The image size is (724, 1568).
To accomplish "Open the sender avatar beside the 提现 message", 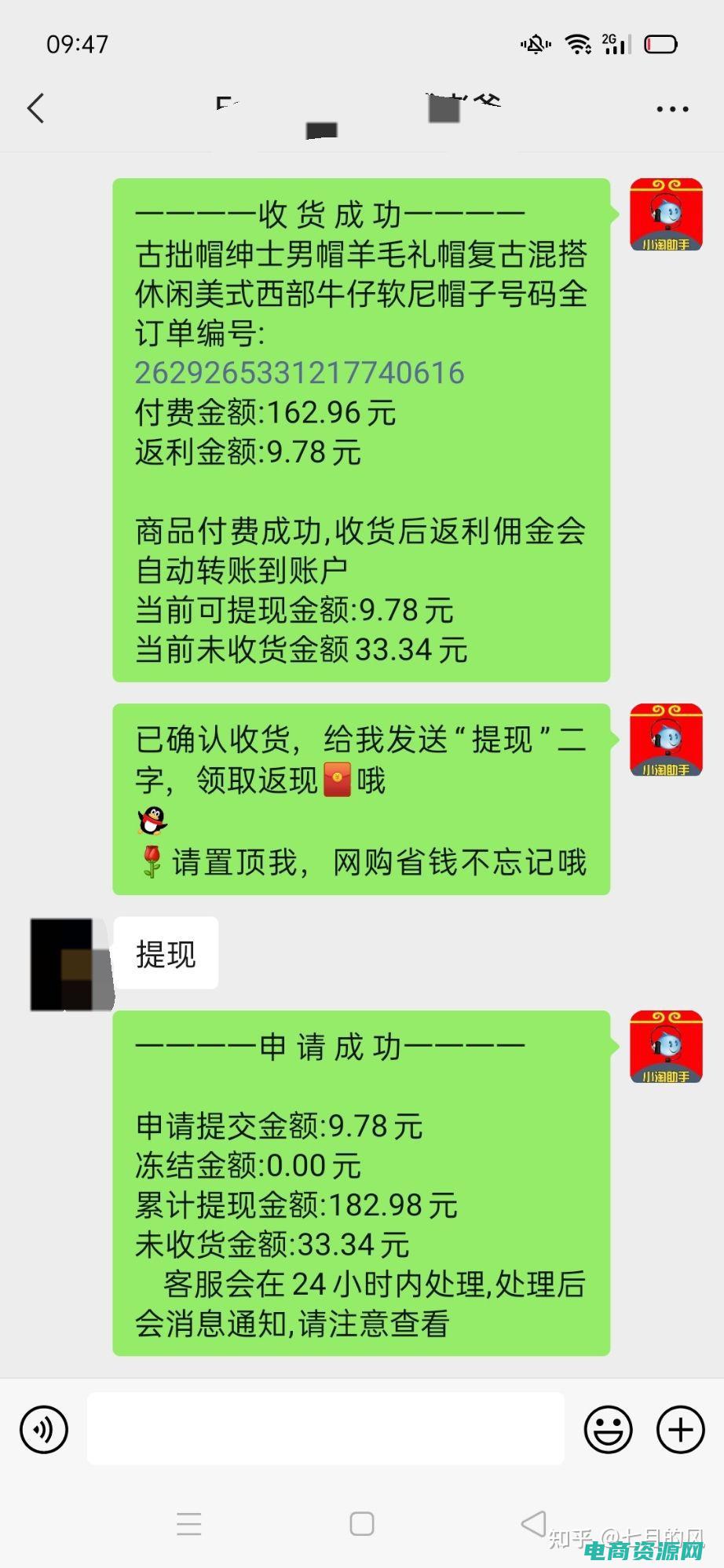I will coord(71,963).
